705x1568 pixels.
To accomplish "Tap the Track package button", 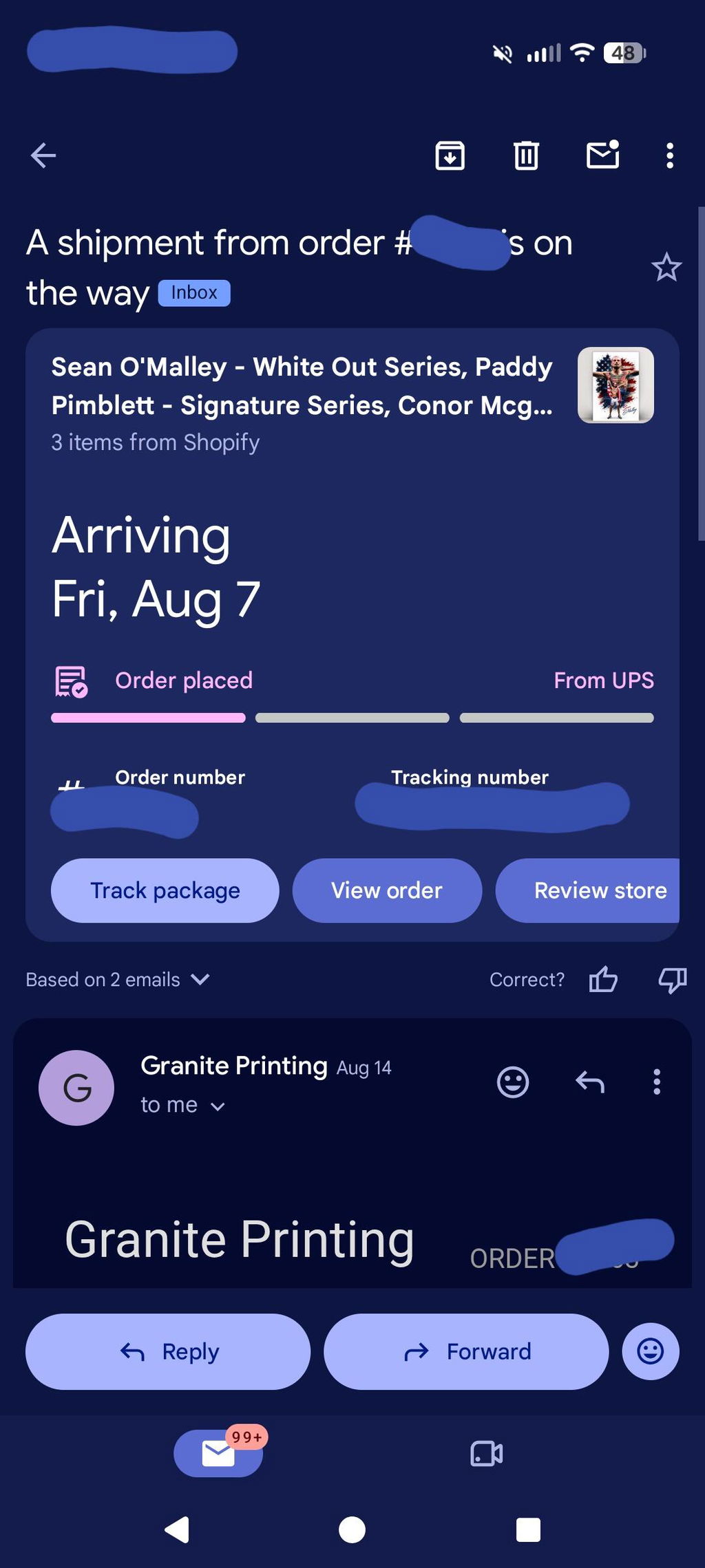I will (165, 890).
